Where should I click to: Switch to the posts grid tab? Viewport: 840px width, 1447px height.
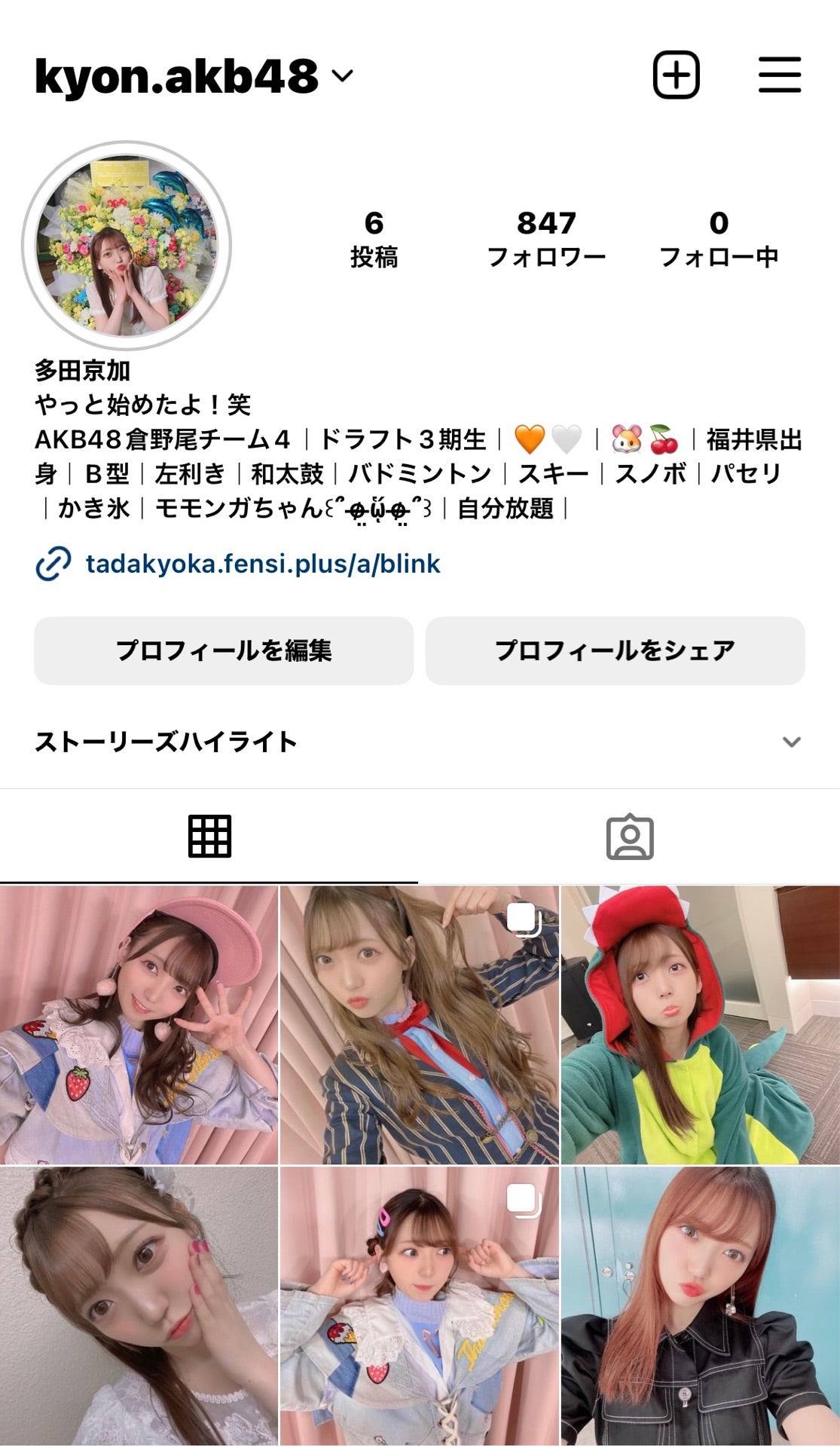pos(209,837)
